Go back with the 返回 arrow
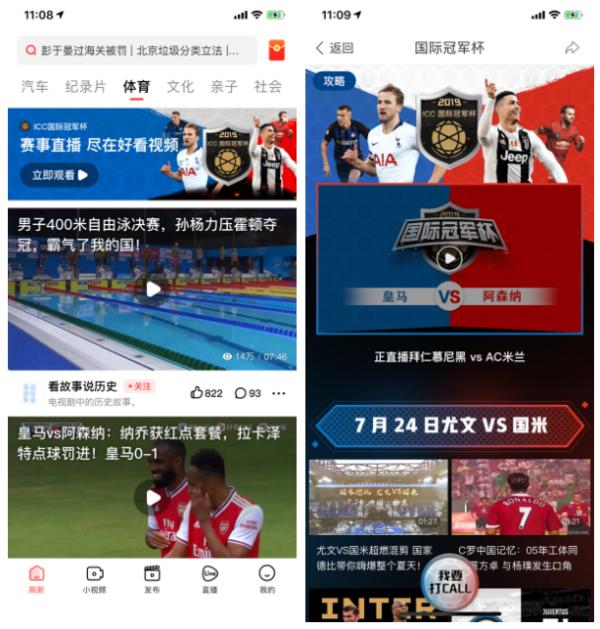The image size is (600, 629). click(x=334, y=48)
